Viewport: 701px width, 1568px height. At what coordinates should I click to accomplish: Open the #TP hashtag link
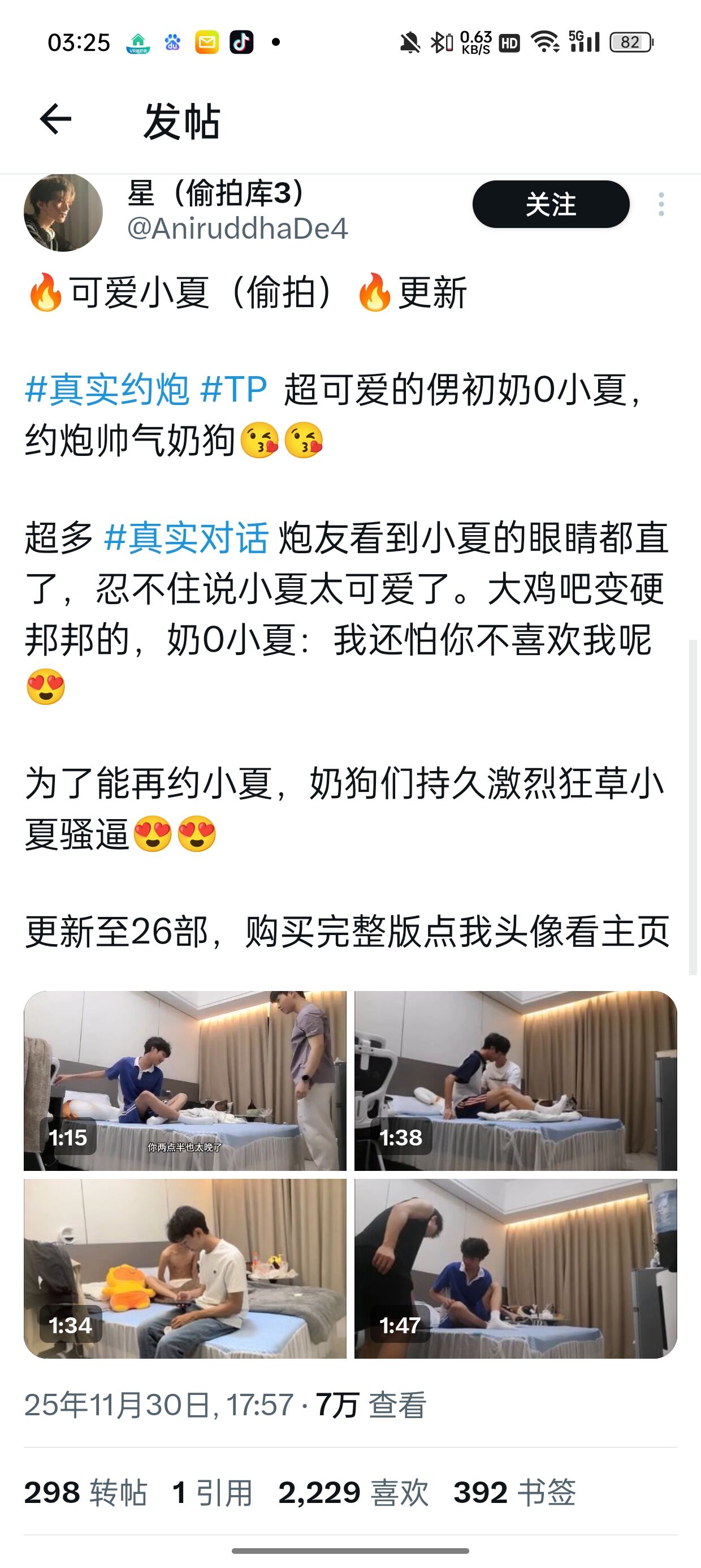click(233, 389)
